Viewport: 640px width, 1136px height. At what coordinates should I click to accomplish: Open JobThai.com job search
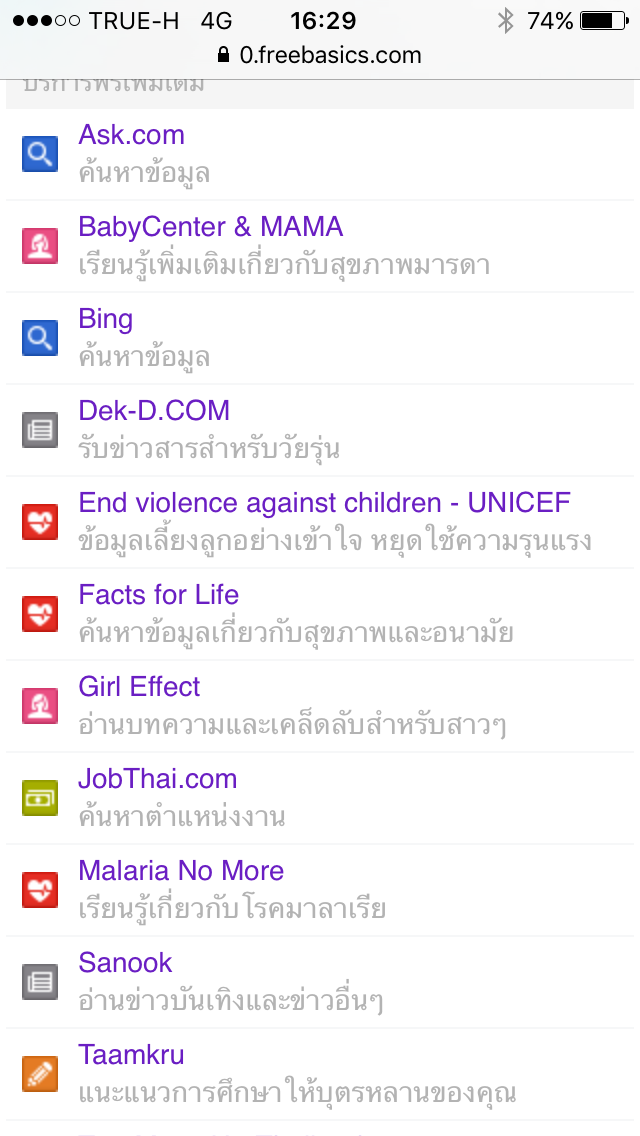click(x=320, y=798)
